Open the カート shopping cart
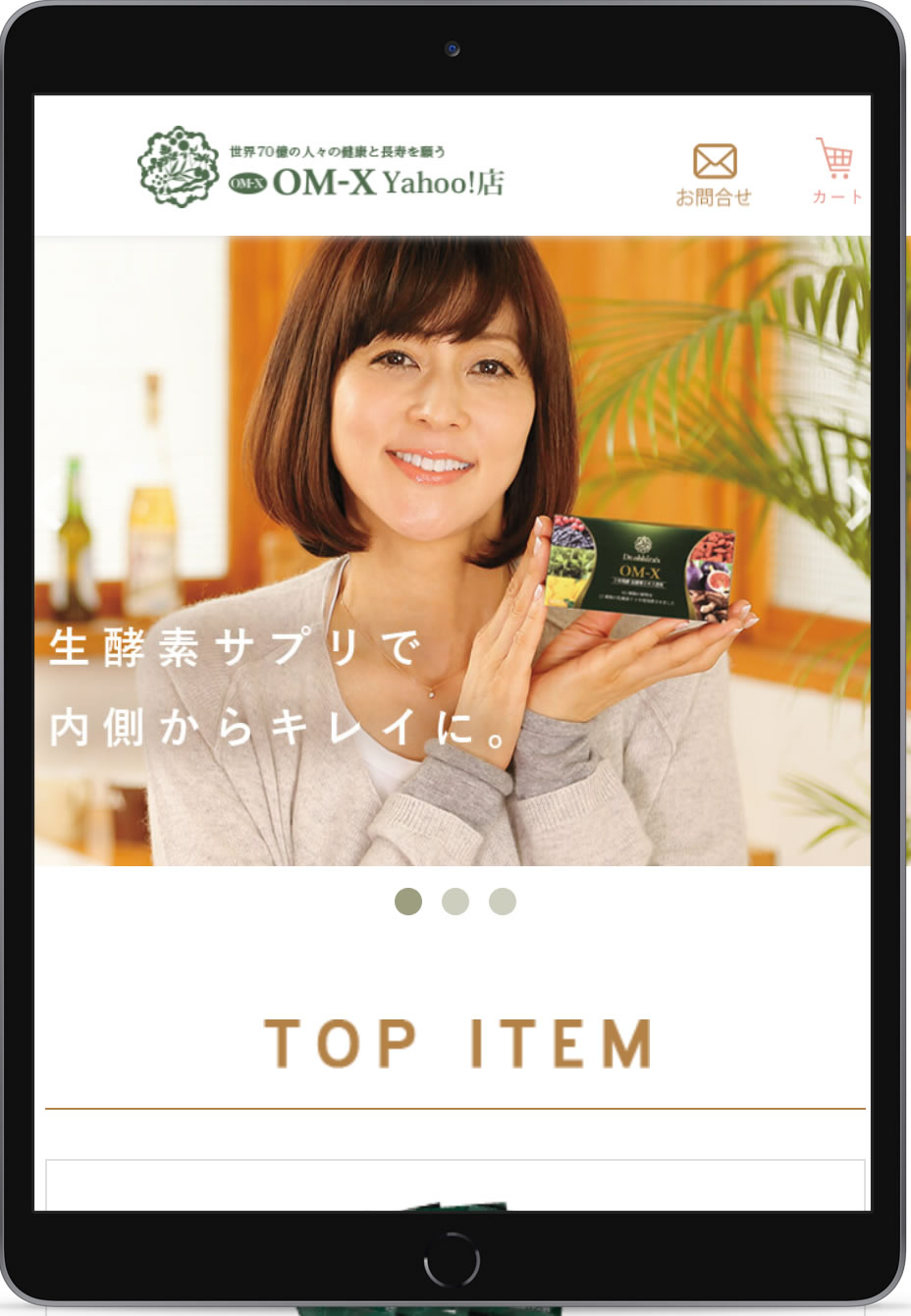 pos(835,171)
